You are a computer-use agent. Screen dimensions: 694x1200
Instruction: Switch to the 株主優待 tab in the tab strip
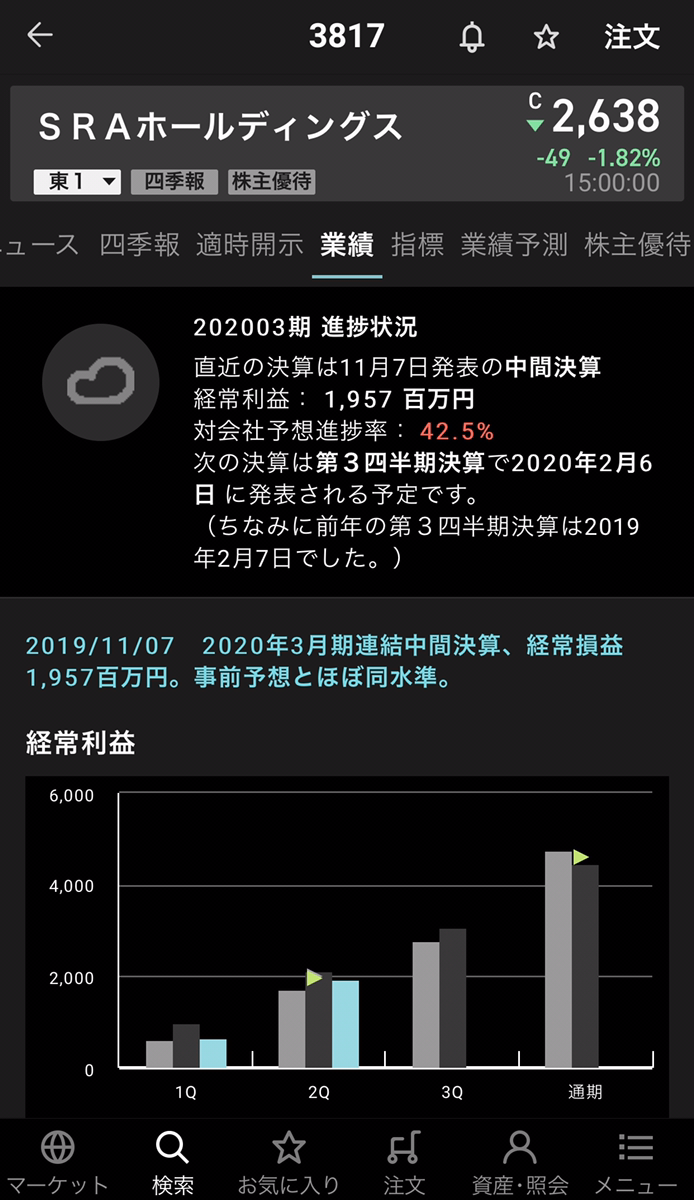click(x=637, y=245)
